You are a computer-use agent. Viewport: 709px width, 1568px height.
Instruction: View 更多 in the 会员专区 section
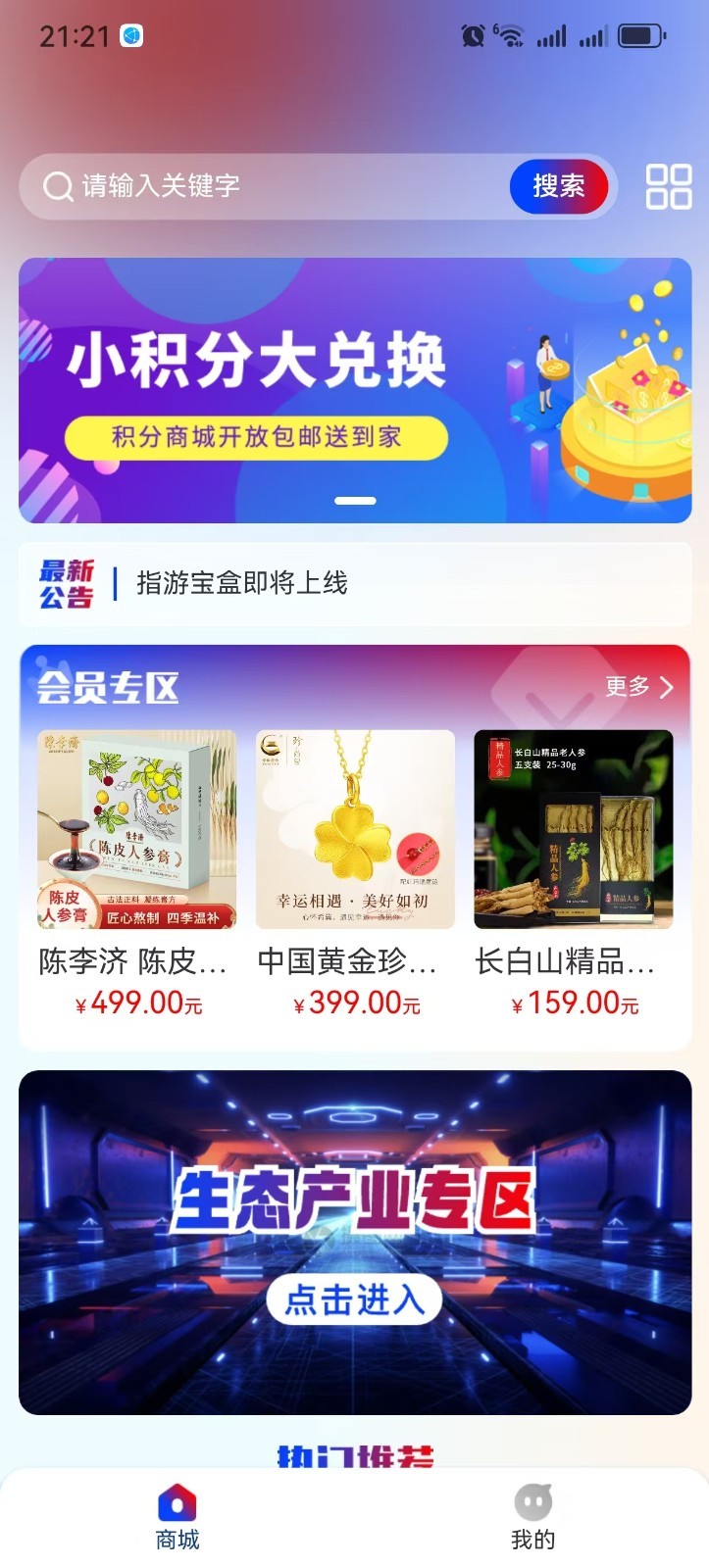coord(638,687)
